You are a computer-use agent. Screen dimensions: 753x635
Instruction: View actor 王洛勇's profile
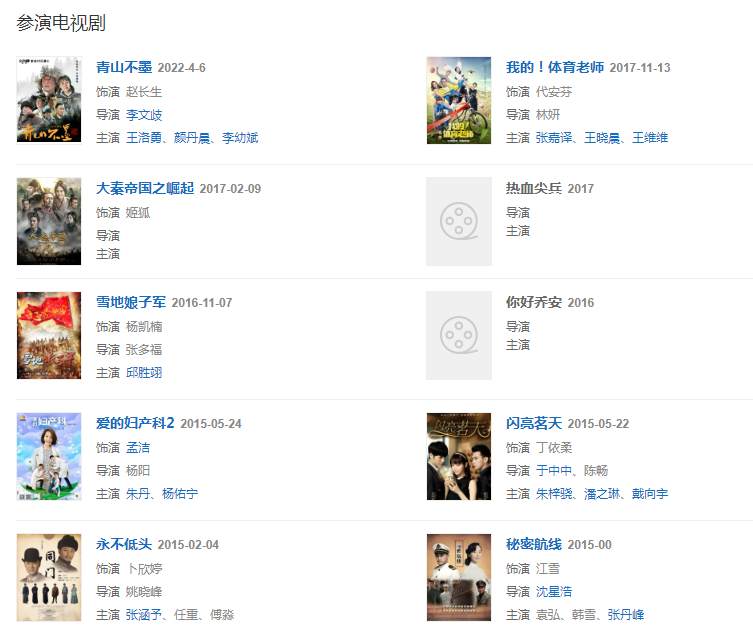144,138
